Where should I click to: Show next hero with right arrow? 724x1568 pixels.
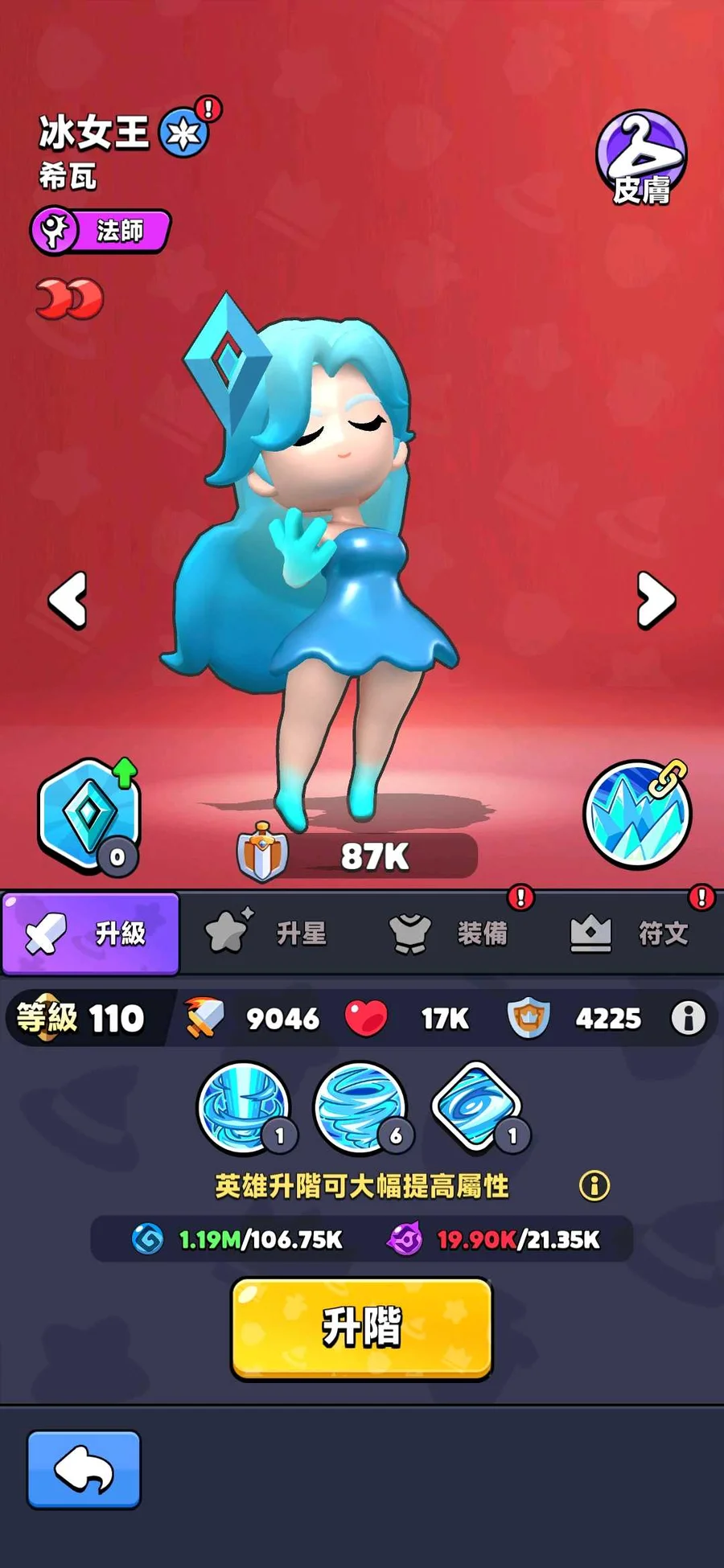[x=656, y=599]
